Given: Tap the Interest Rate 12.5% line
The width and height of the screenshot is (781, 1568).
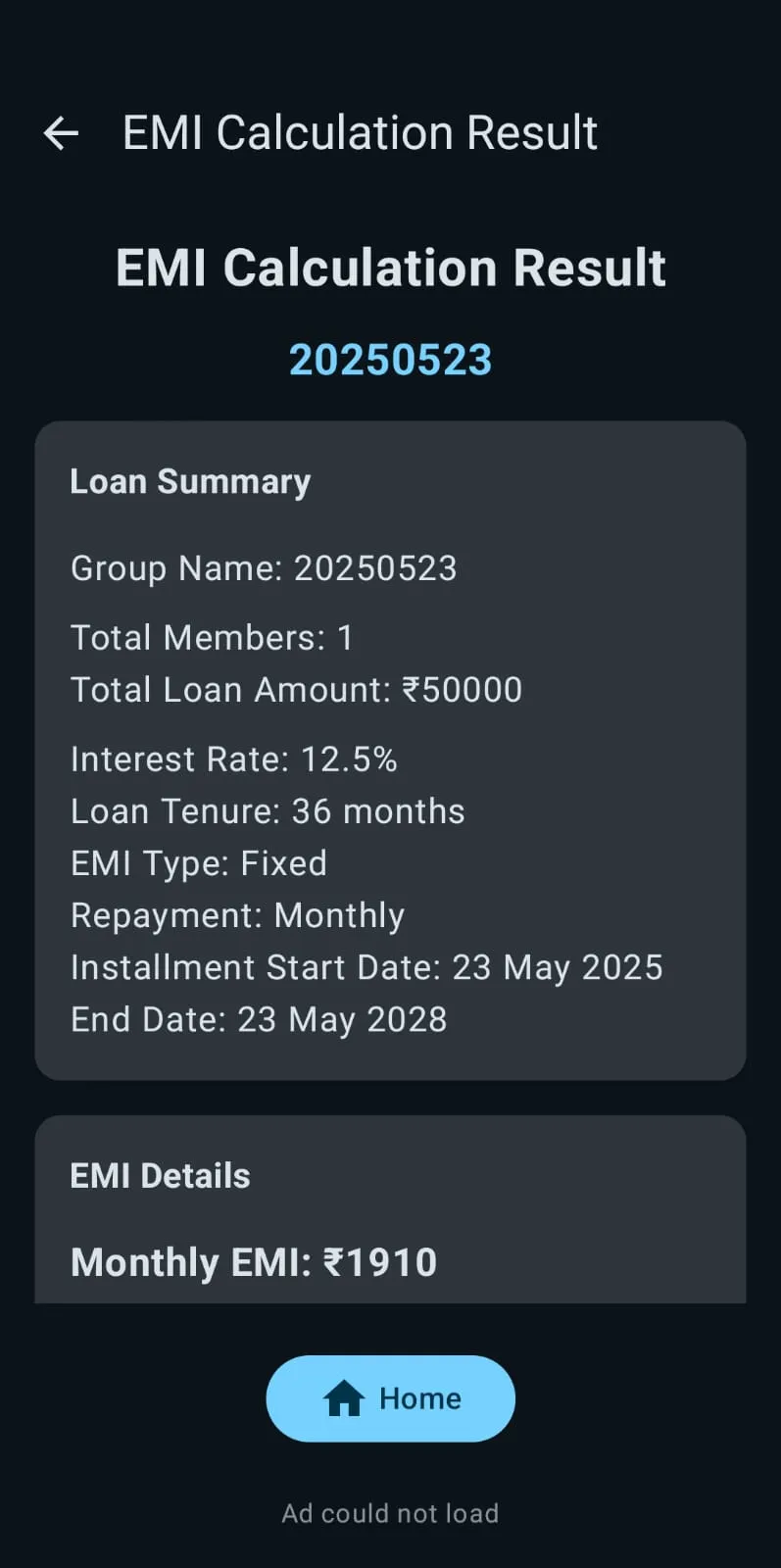Looking at the screenshot, I should [x=235, y=759].
